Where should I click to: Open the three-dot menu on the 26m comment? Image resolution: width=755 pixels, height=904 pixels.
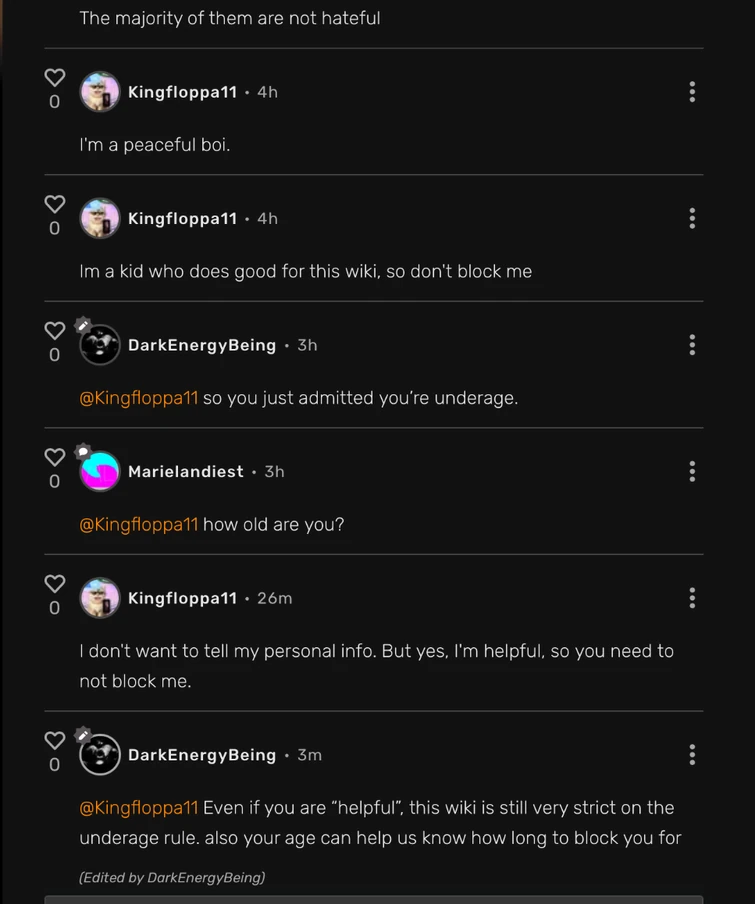point(691,597)
